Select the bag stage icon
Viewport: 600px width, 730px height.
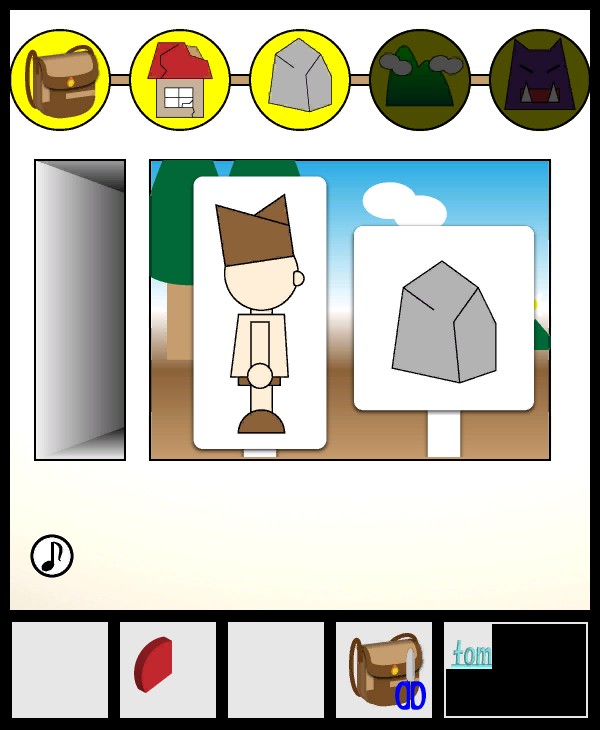pos(60,80)
